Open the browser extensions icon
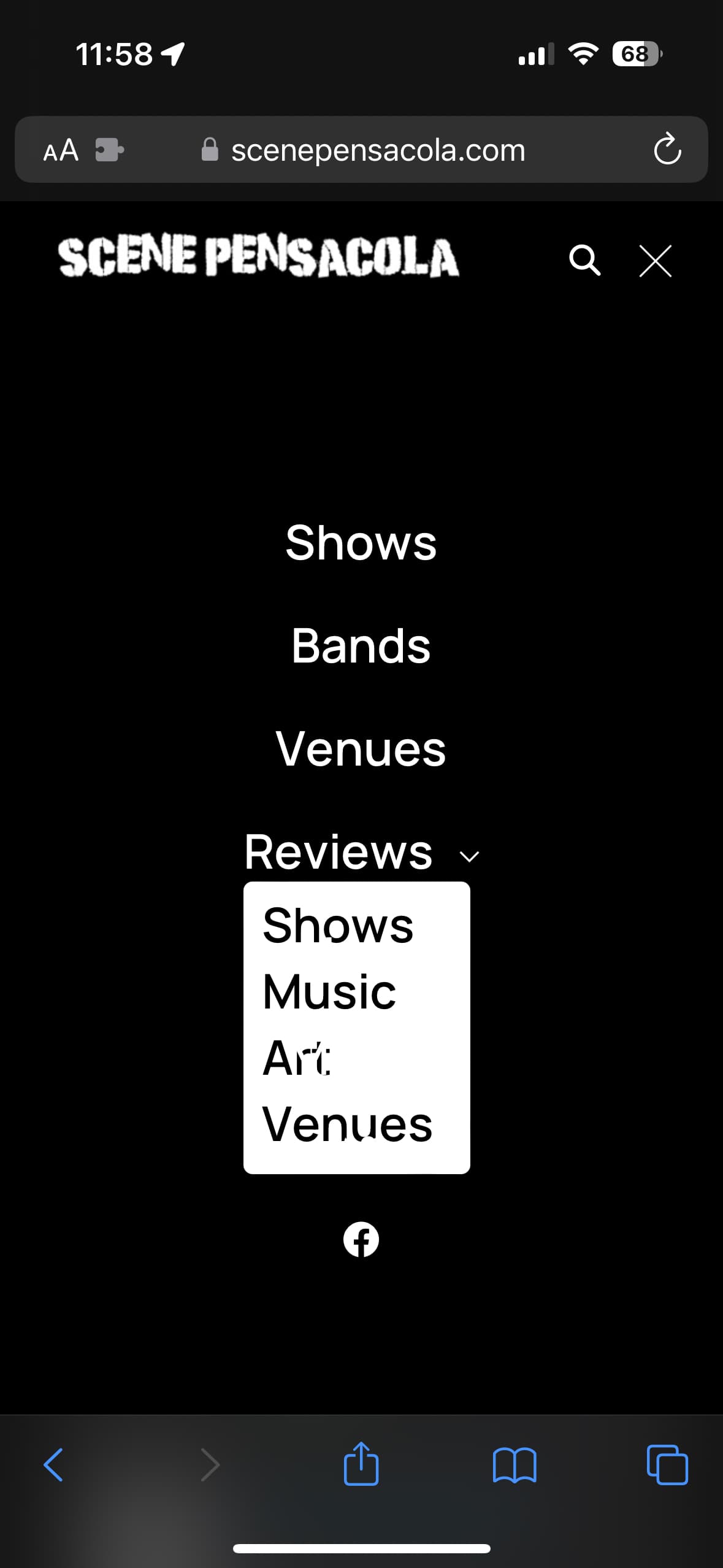 point(109,150)
